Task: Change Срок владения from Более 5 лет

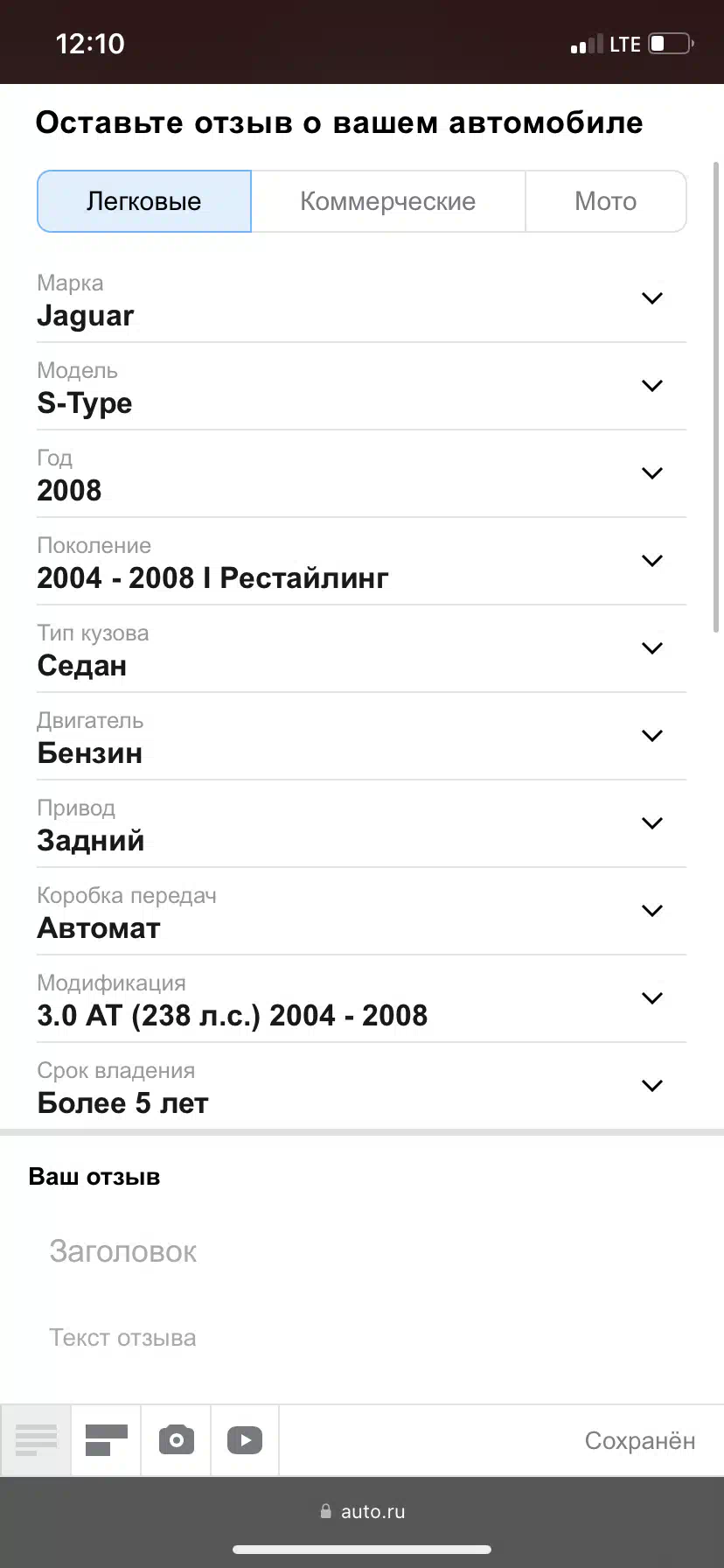Action: tap(361, 1087)
